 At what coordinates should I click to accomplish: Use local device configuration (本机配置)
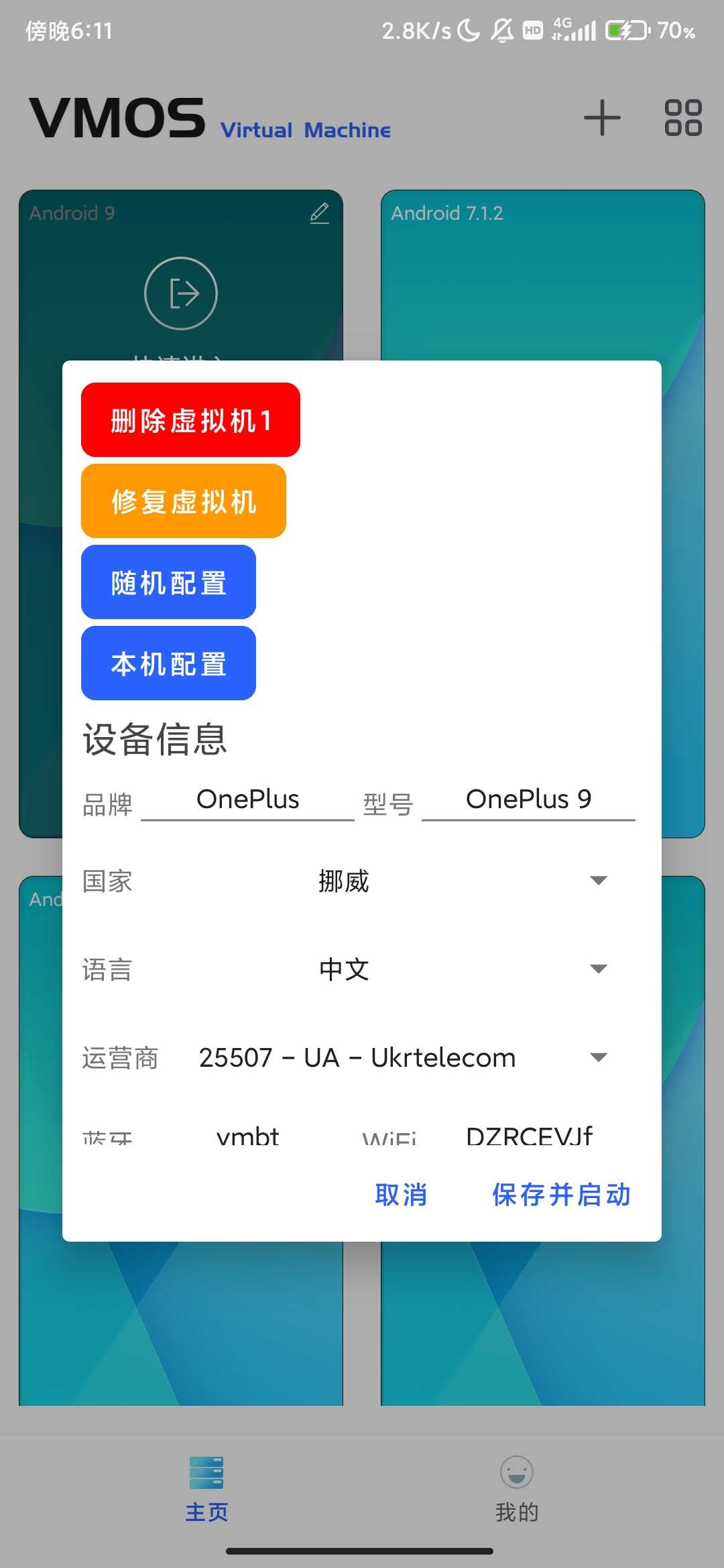(x=168, y=663)
